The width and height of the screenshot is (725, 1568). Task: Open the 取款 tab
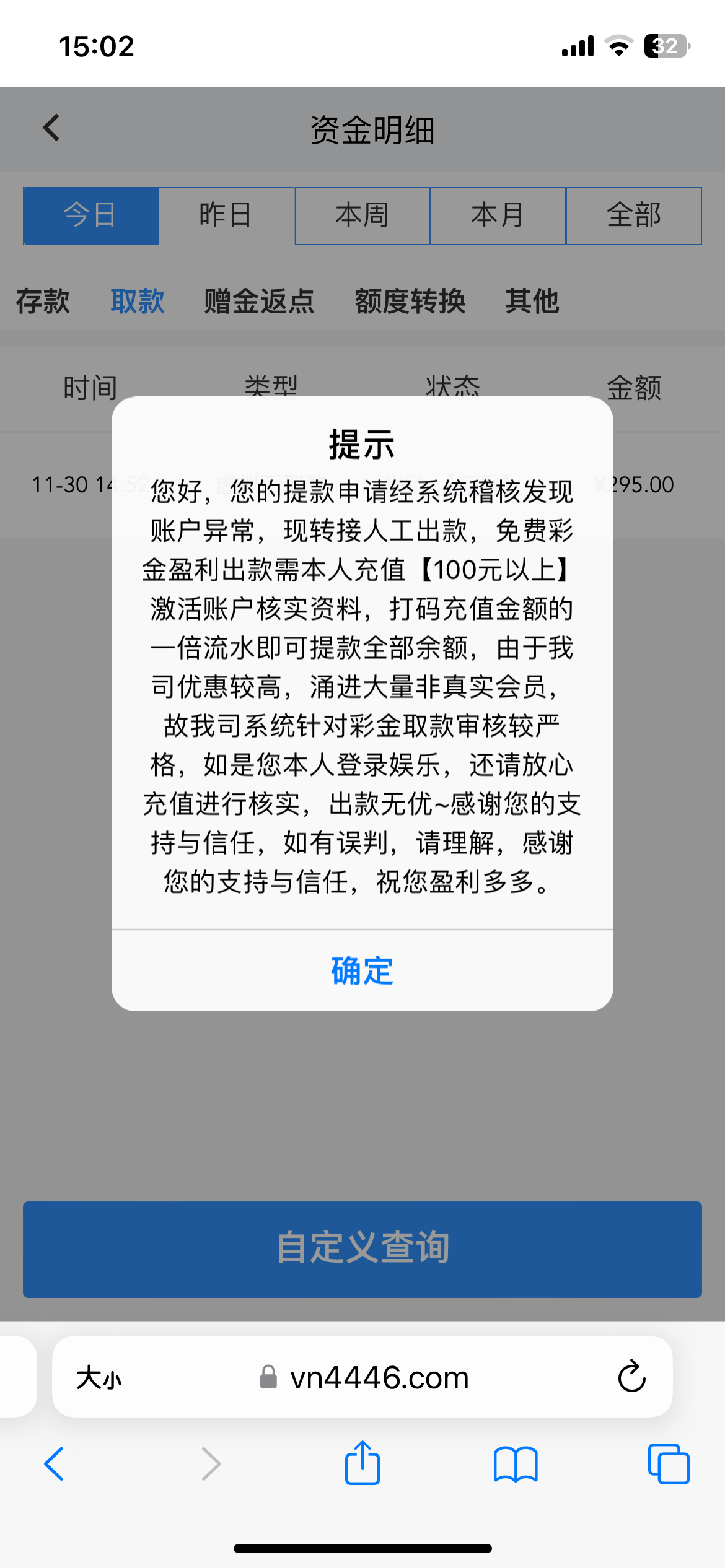point(138,302)
